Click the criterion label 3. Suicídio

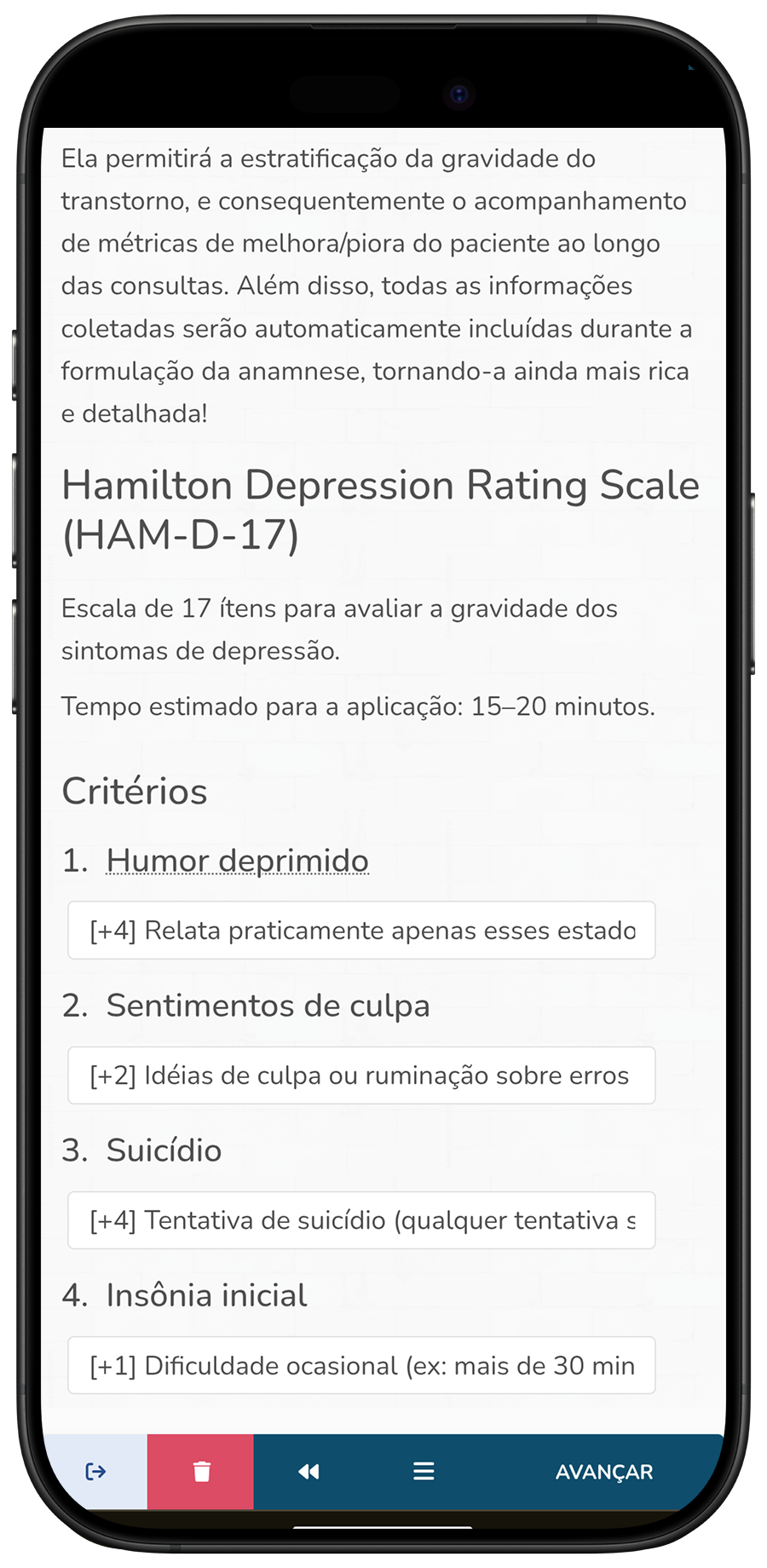(141, 1150)
